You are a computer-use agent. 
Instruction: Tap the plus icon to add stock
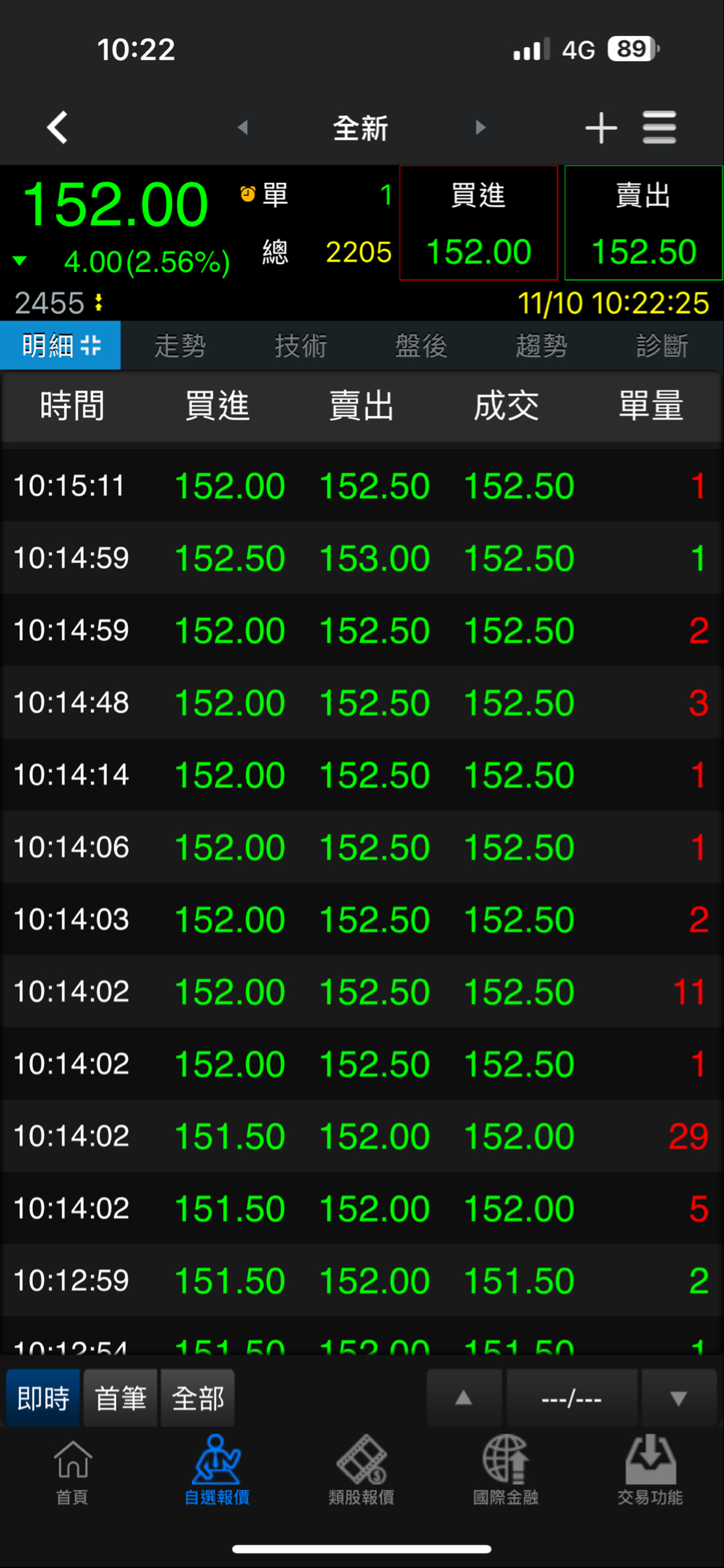click(x=601, y=127)
